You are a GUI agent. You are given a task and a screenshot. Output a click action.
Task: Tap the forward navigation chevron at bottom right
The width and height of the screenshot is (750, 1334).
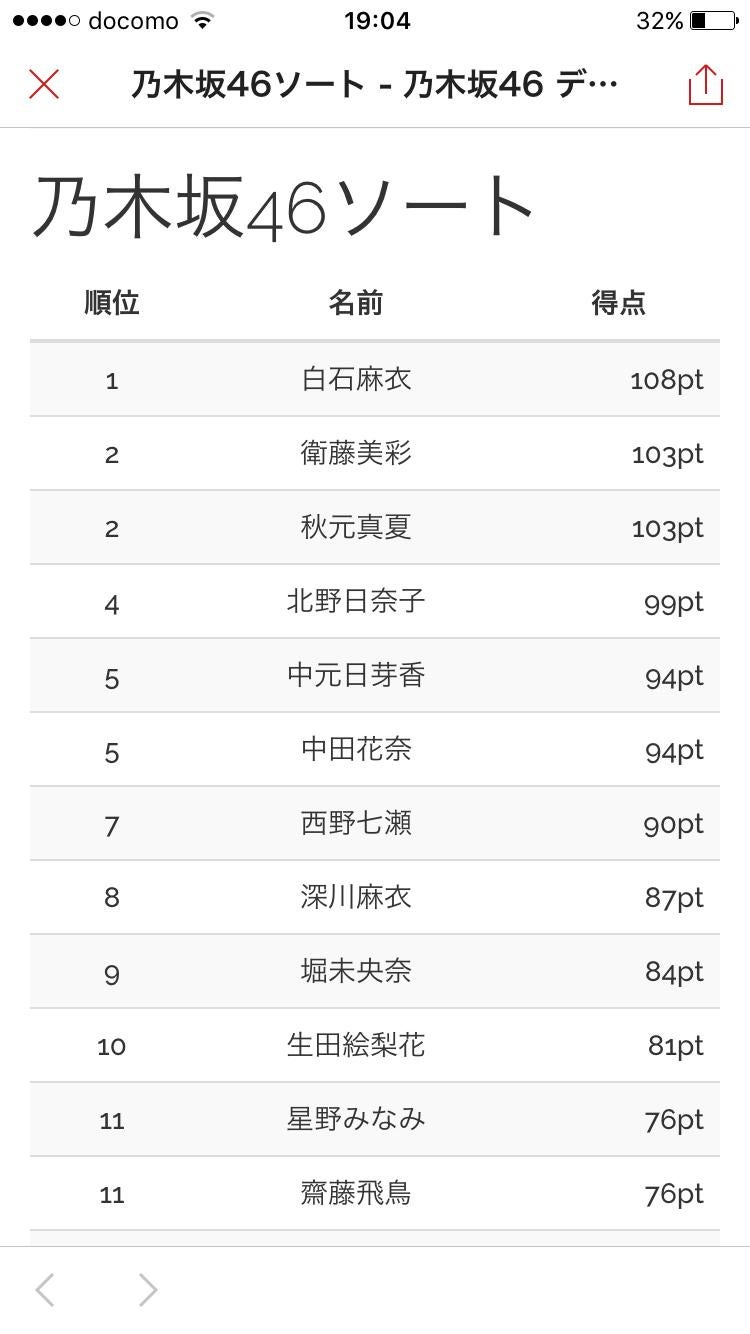tap(145, 1291)
